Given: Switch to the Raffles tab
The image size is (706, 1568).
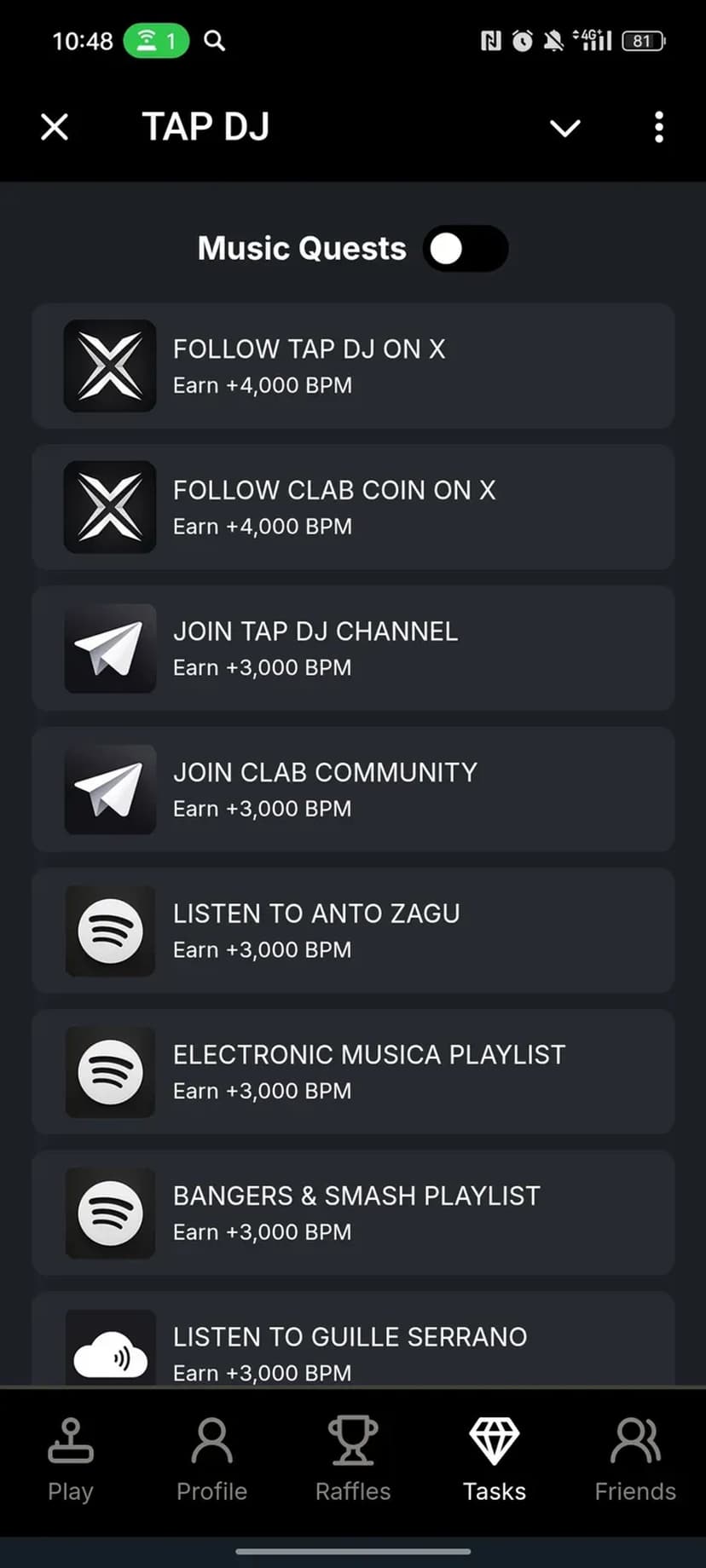Looking at the screenshot, I should (x=353, y=1461).
